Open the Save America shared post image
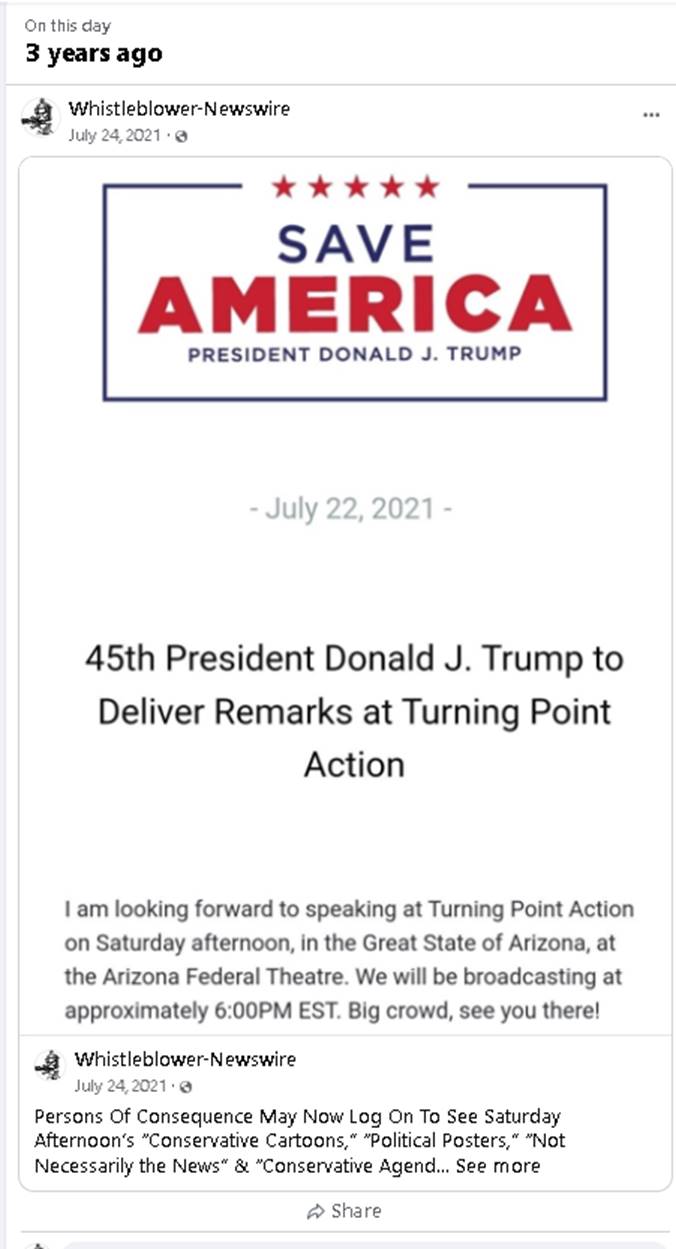676x1249 pixels. pos(345,595)
